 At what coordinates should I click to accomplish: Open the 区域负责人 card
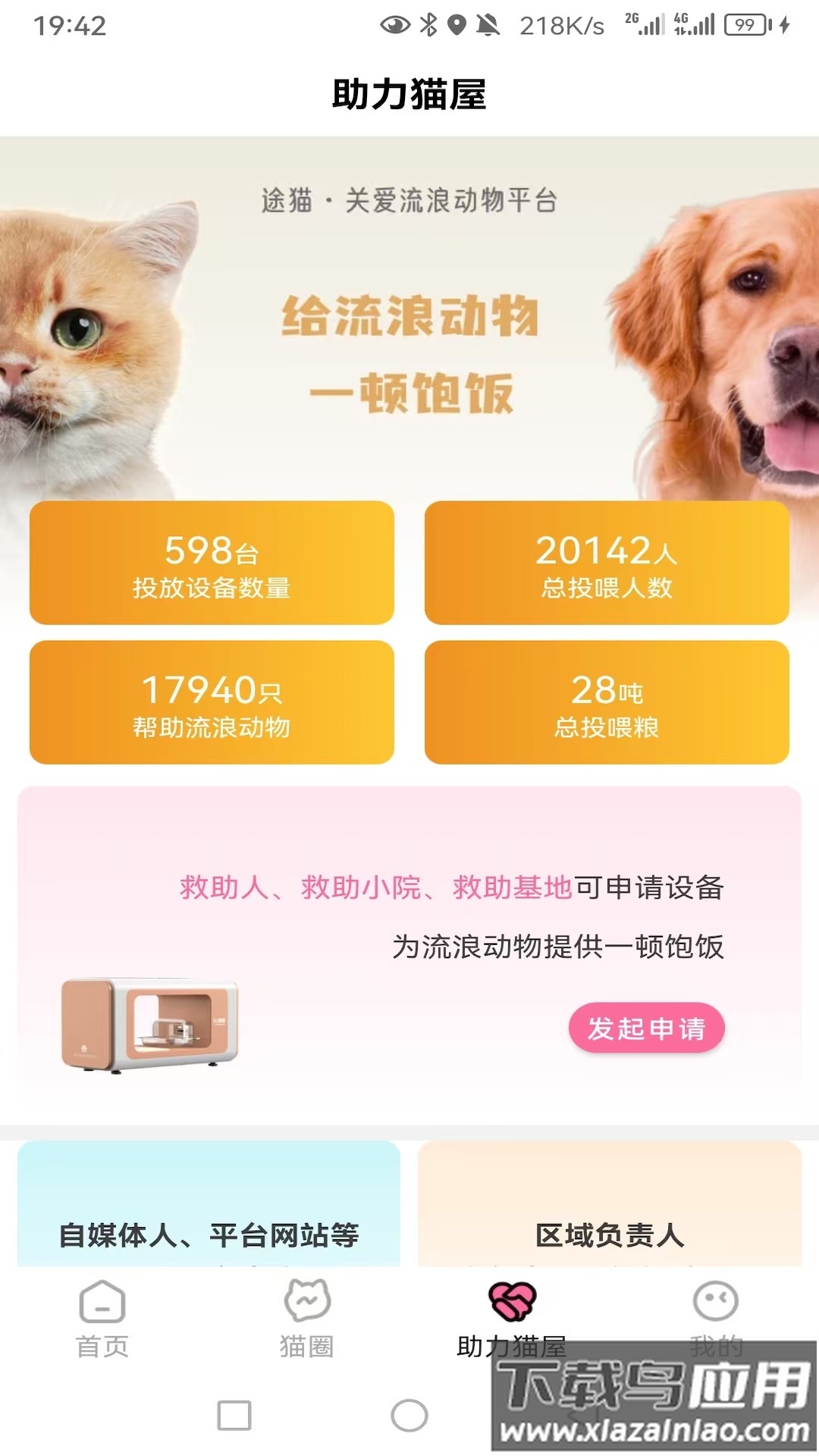tap(610, 1213)
